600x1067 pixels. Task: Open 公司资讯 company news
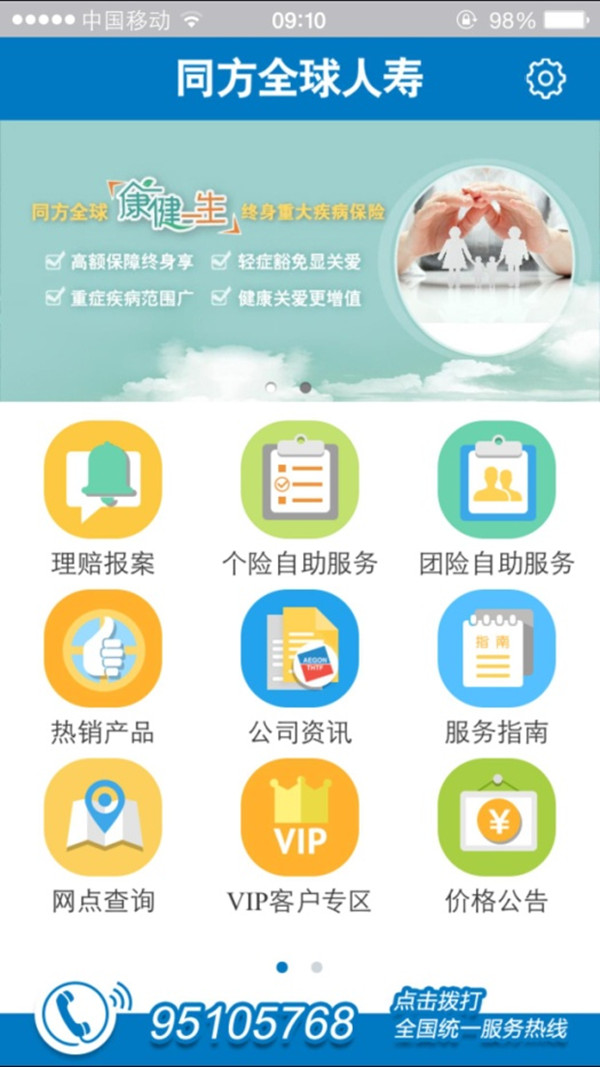click(299, 649)
